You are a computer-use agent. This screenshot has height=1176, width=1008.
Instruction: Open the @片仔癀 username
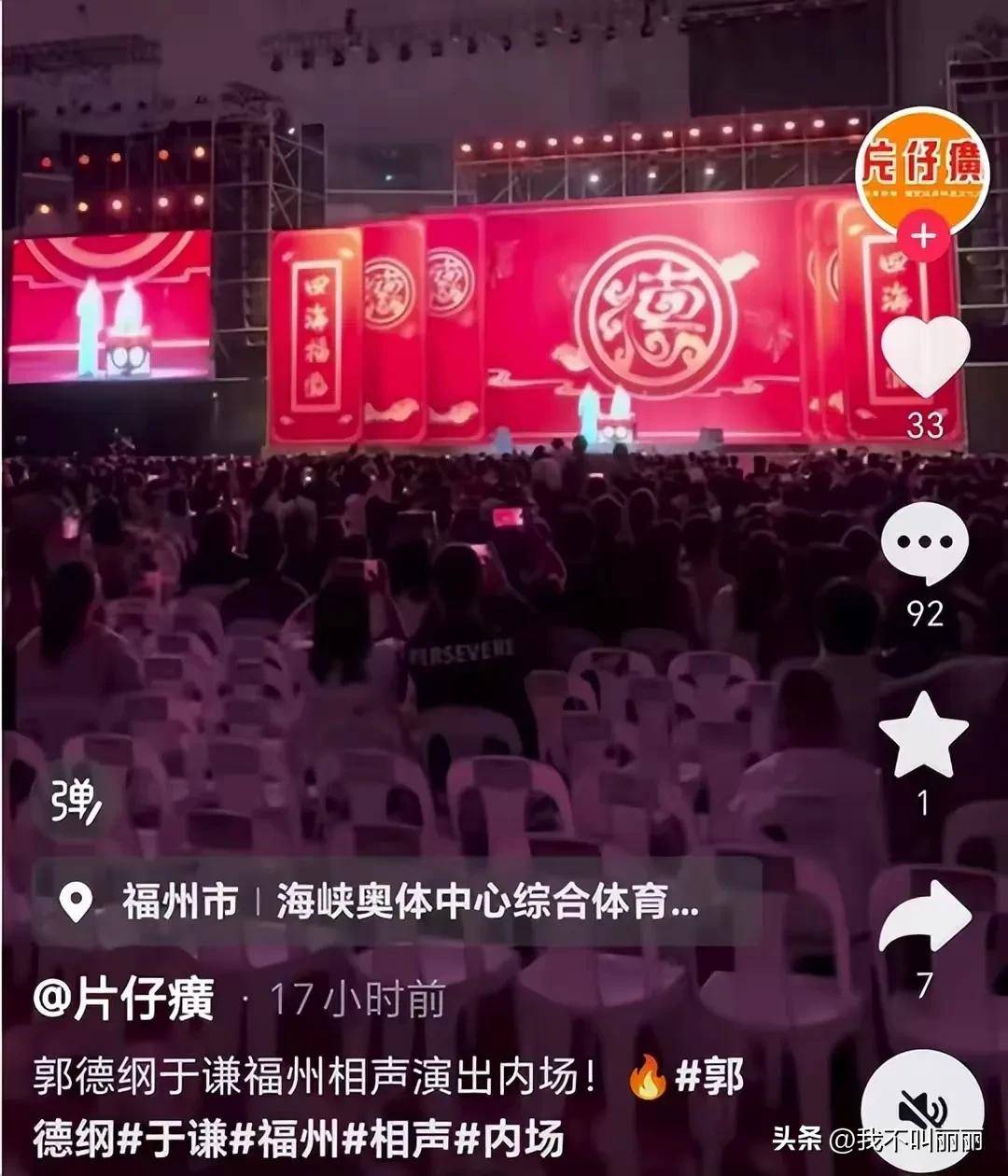point(124,1000)
